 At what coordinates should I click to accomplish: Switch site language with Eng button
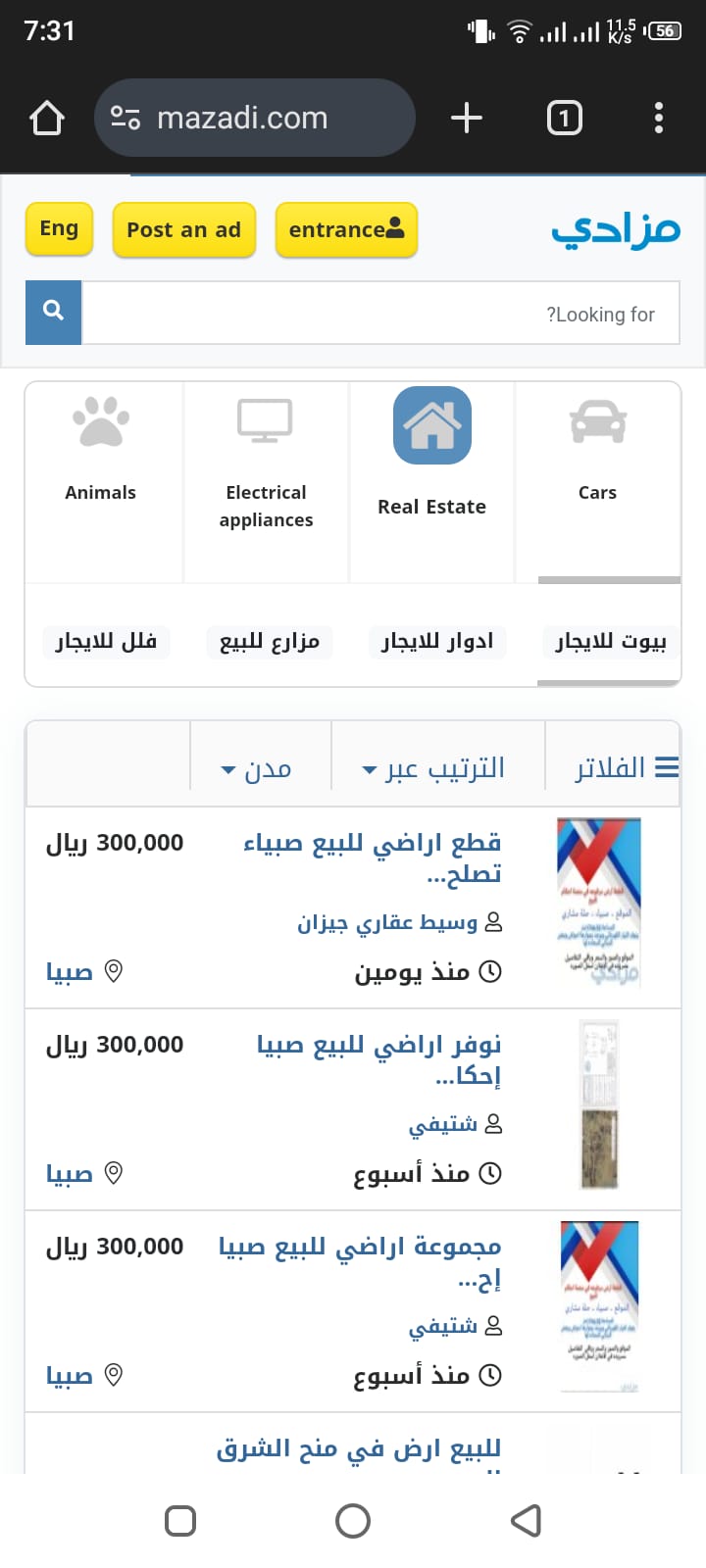pyautogui.click(x=59, y=229)
